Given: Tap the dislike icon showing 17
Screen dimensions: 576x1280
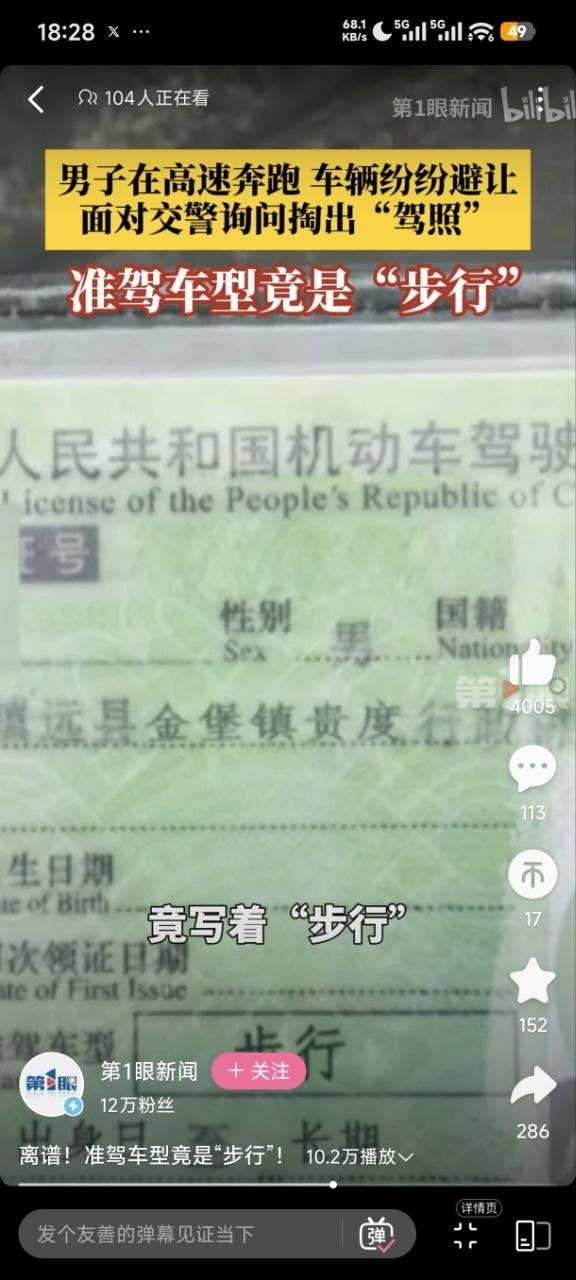Looking at the screenshot, I should click(532, 874).
